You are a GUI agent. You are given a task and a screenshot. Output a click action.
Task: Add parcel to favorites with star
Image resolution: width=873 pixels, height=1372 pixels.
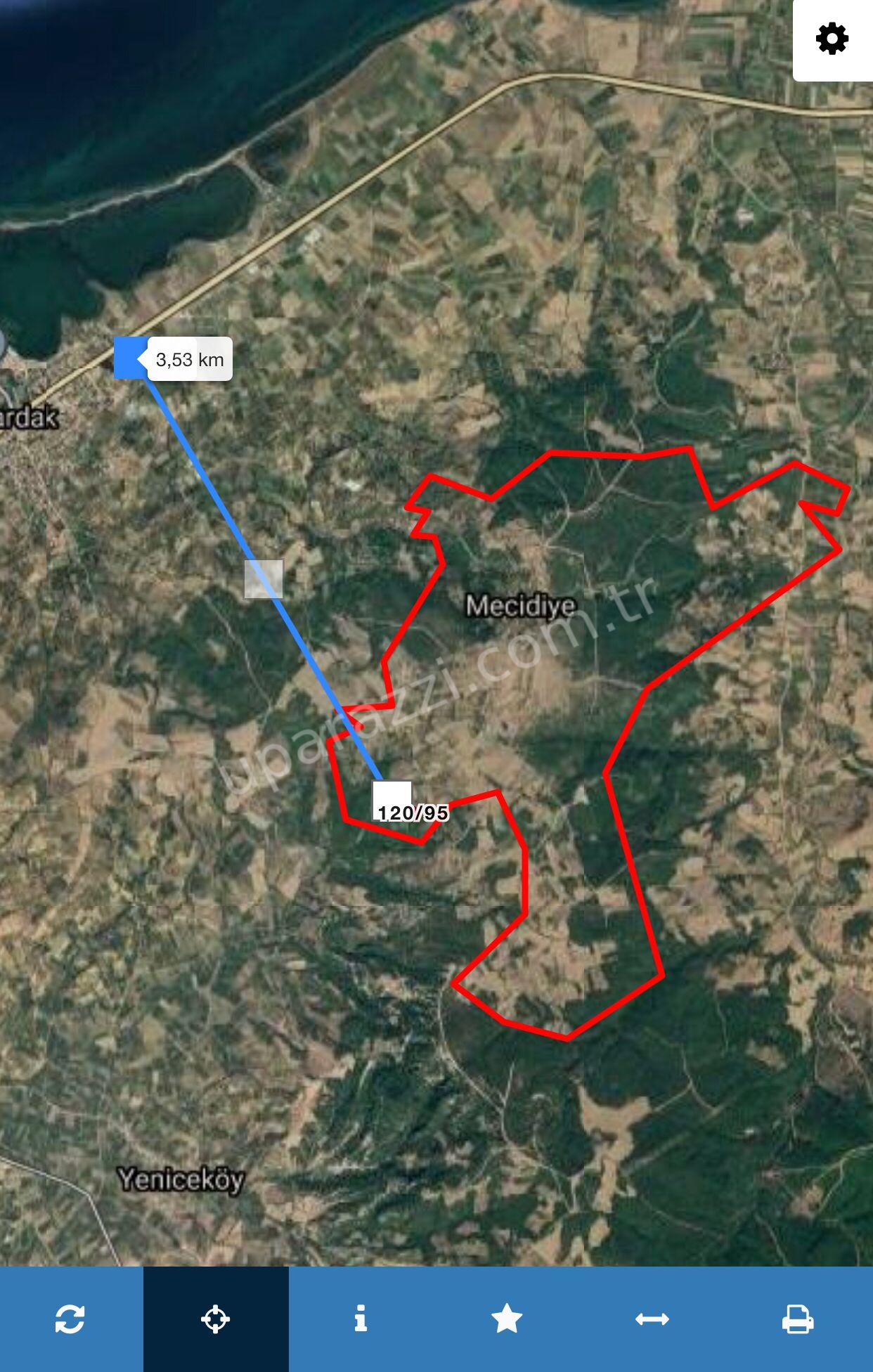pos(506,1319)
